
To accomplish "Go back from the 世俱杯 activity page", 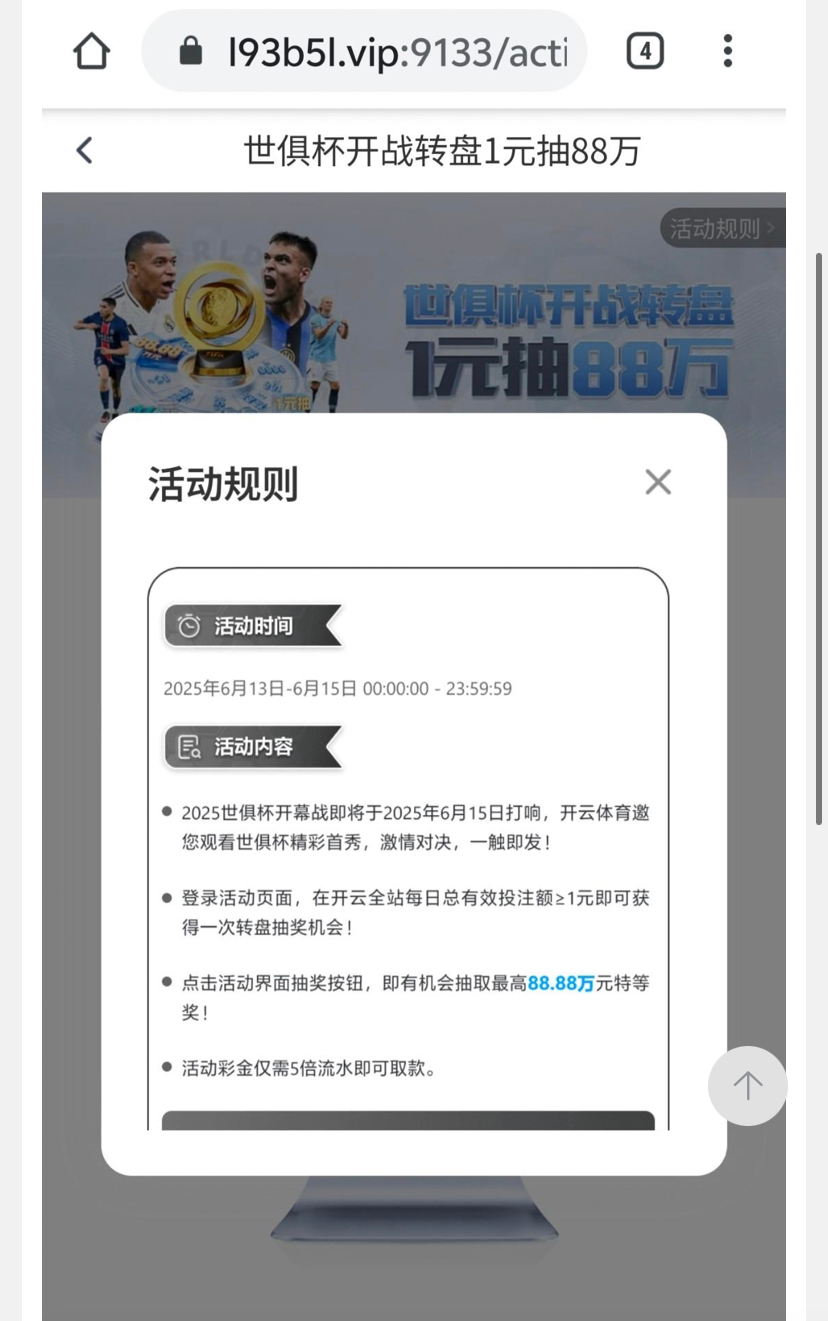I will tap(85, 151).
